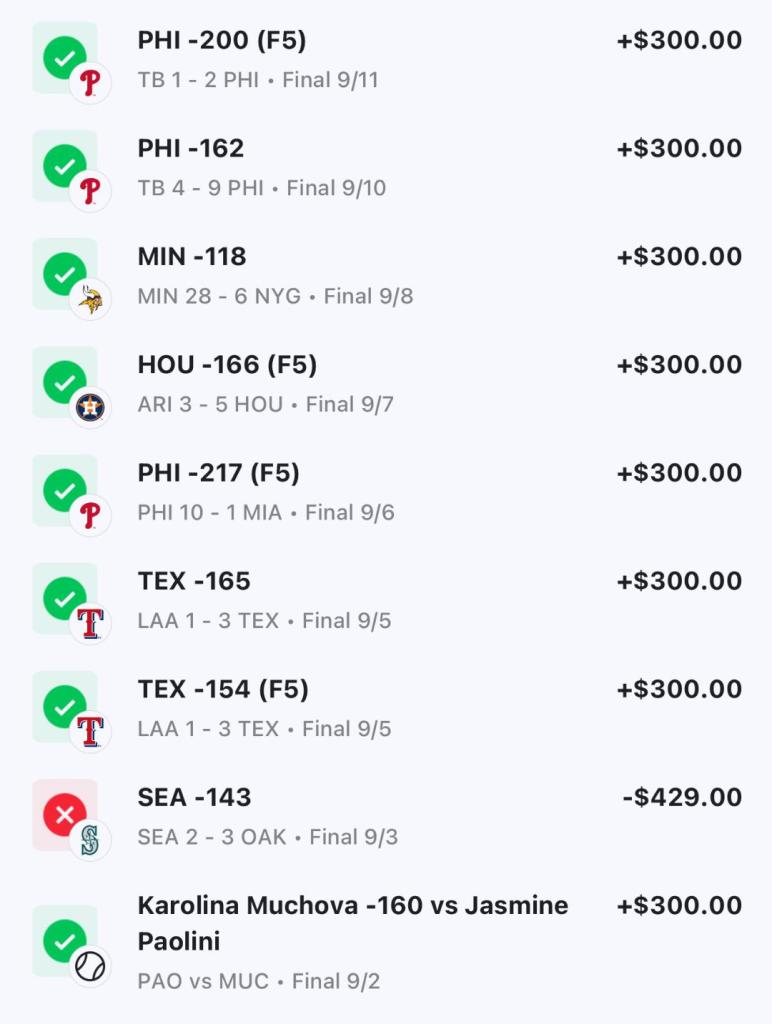Viewport: 772px width, 1024px height.
Task: View the PHI -162 bet details
Action: (191, 149)
